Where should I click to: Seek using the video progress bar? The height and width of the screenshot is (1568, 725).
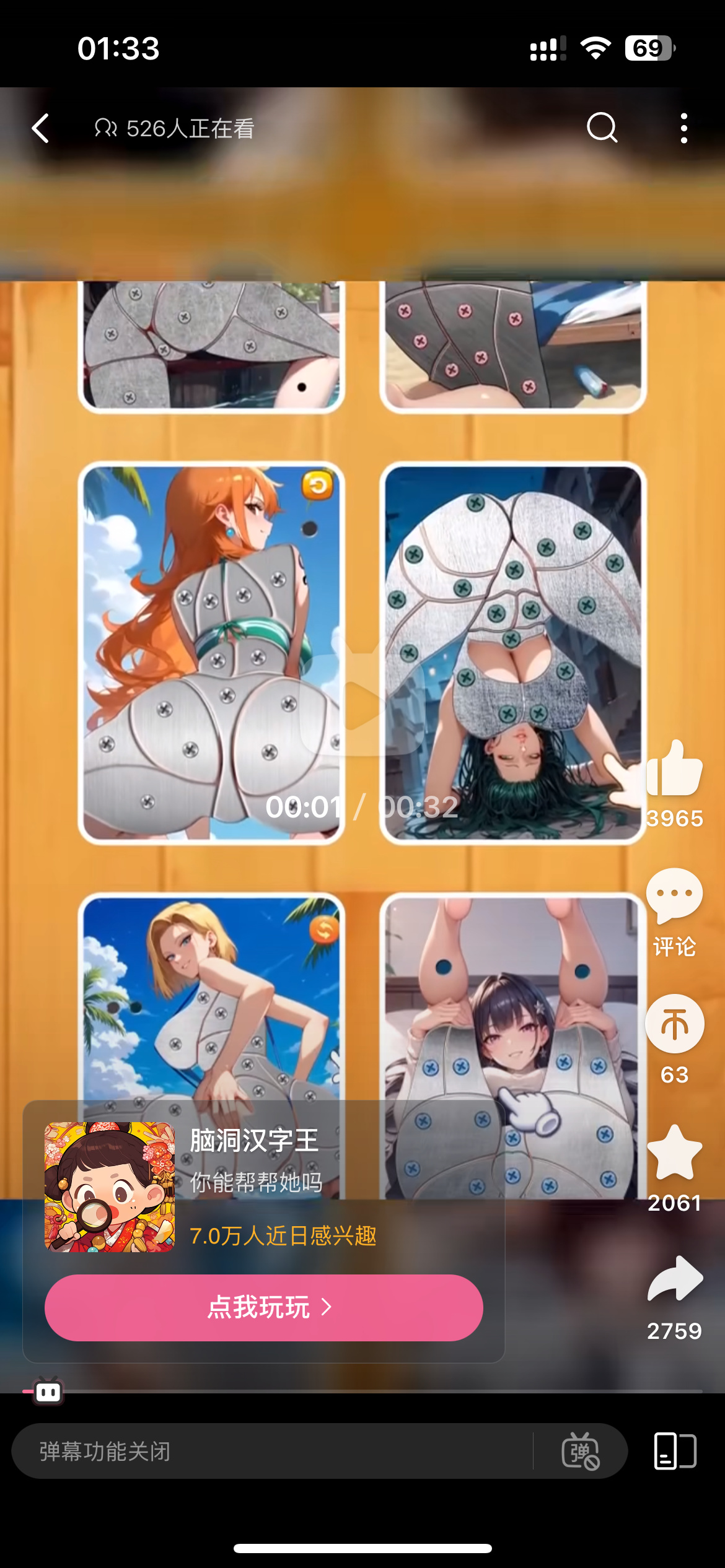coord(372,1392)
